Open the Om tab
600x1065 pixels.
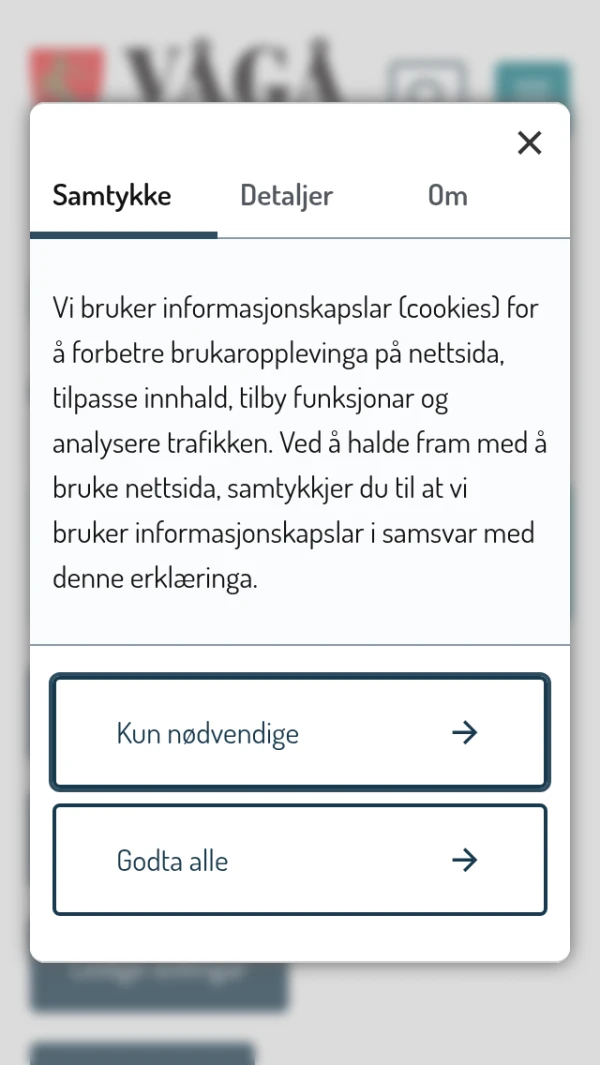448,196
